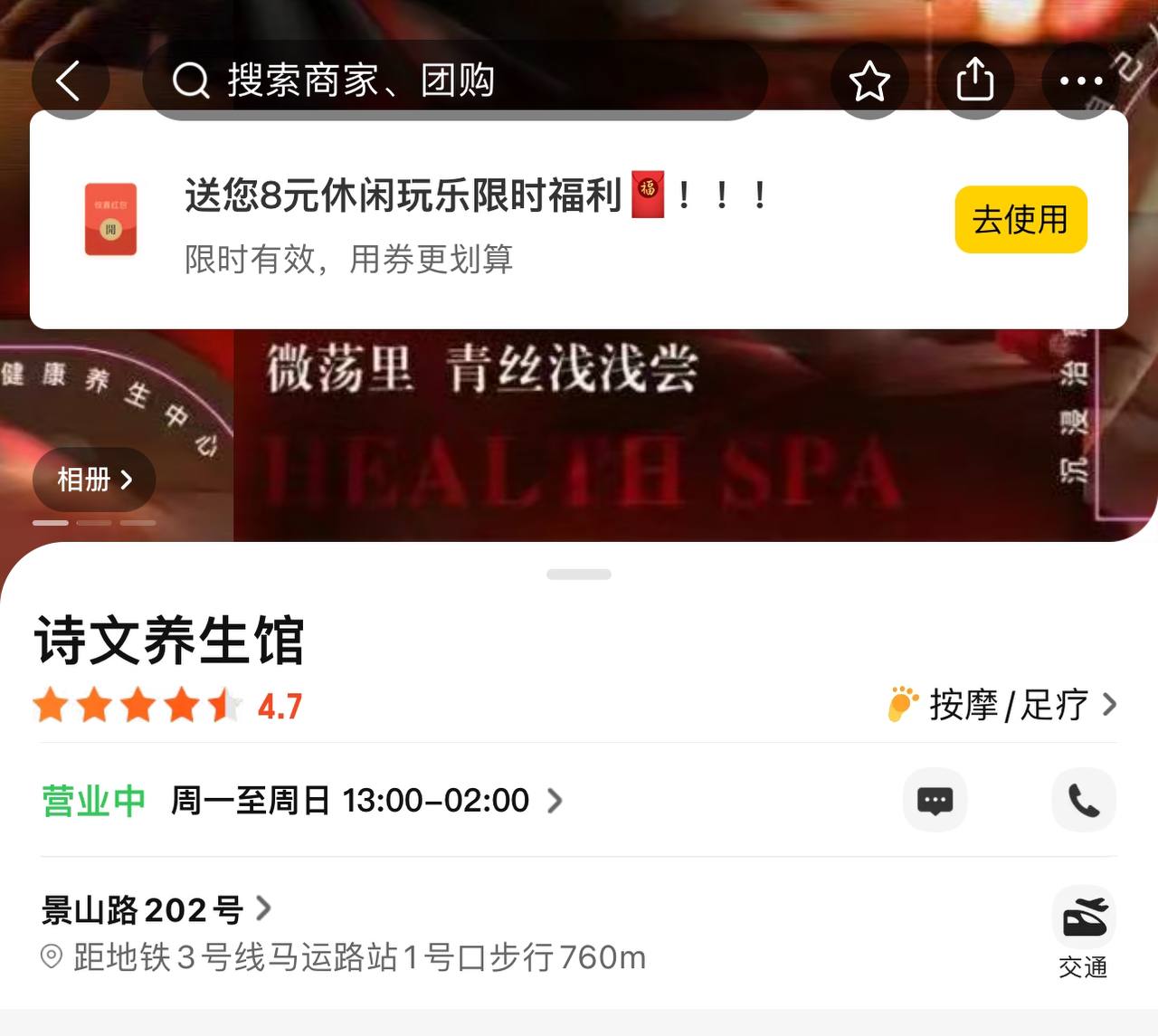The height and width of the screenshot is (1036, 1158).
Task: Go back using the top-left arrow
Action: (69, 81)
